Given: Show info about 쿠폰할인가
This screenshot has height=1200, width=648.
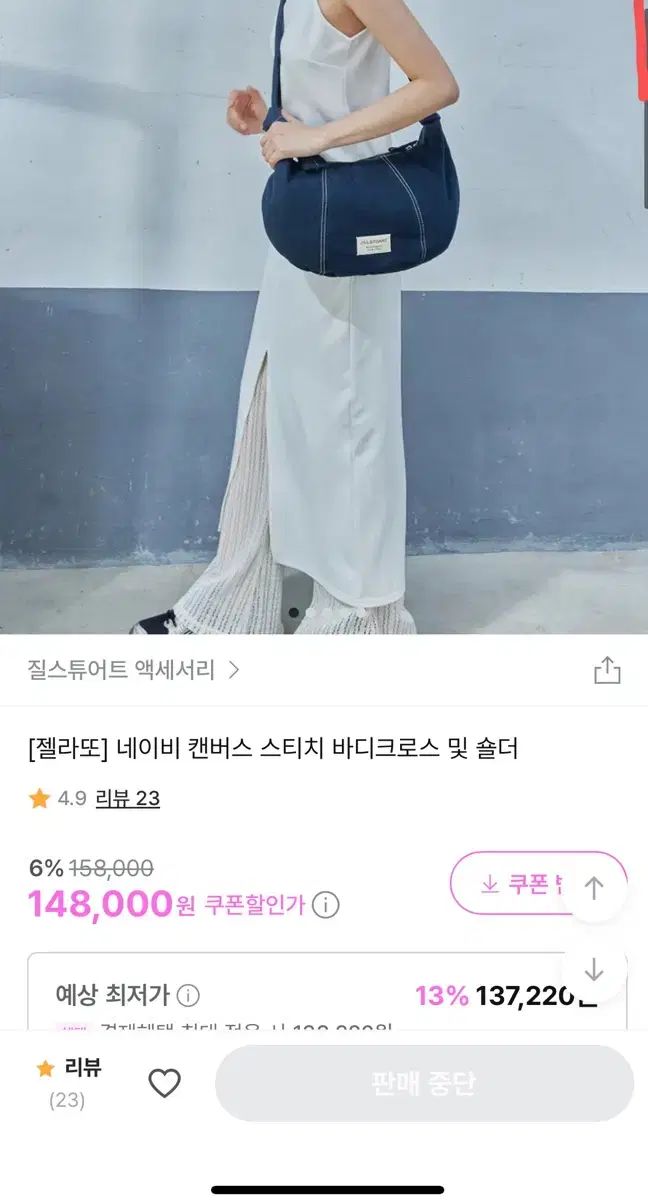Looking at the screenshot, I should tap(325, 906).
